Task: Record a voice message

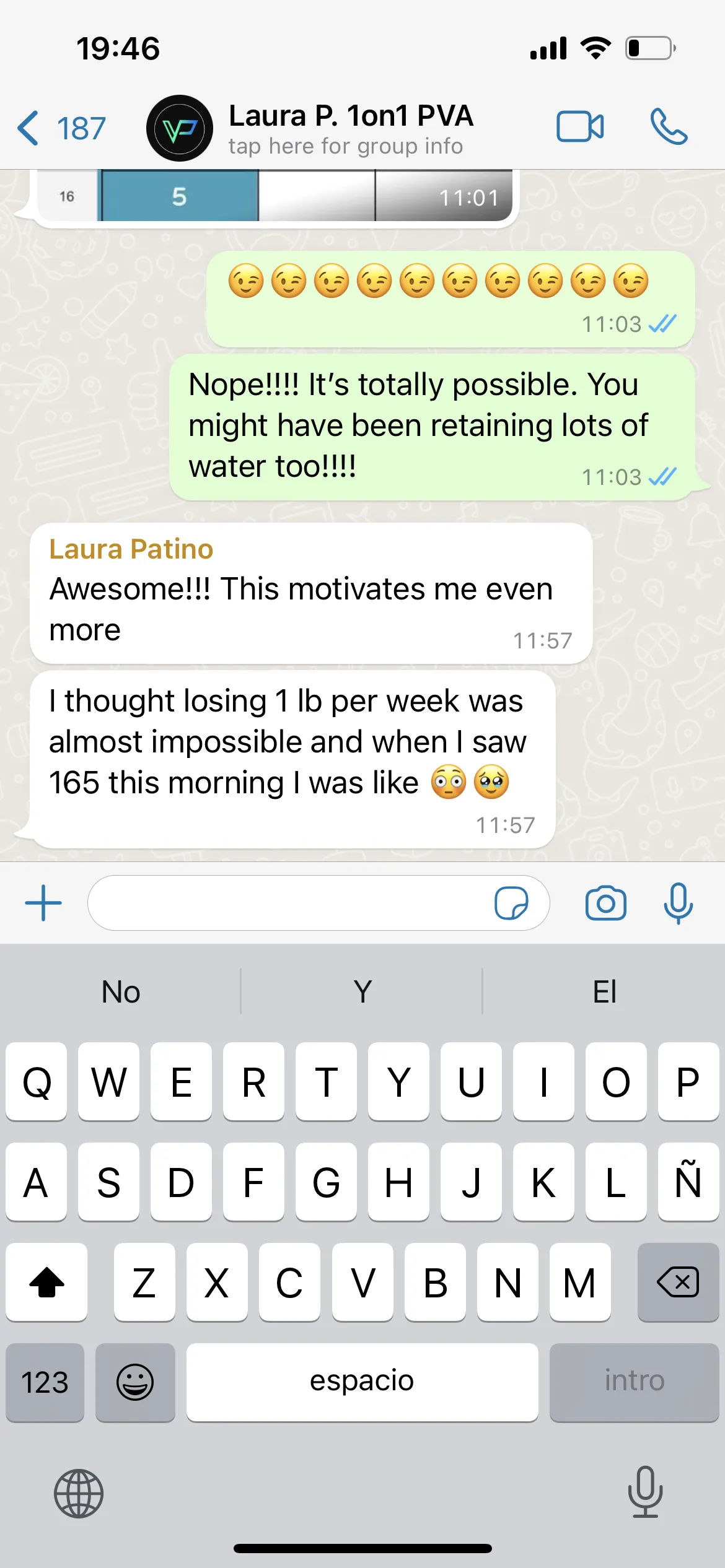Action: click(679, 903)
